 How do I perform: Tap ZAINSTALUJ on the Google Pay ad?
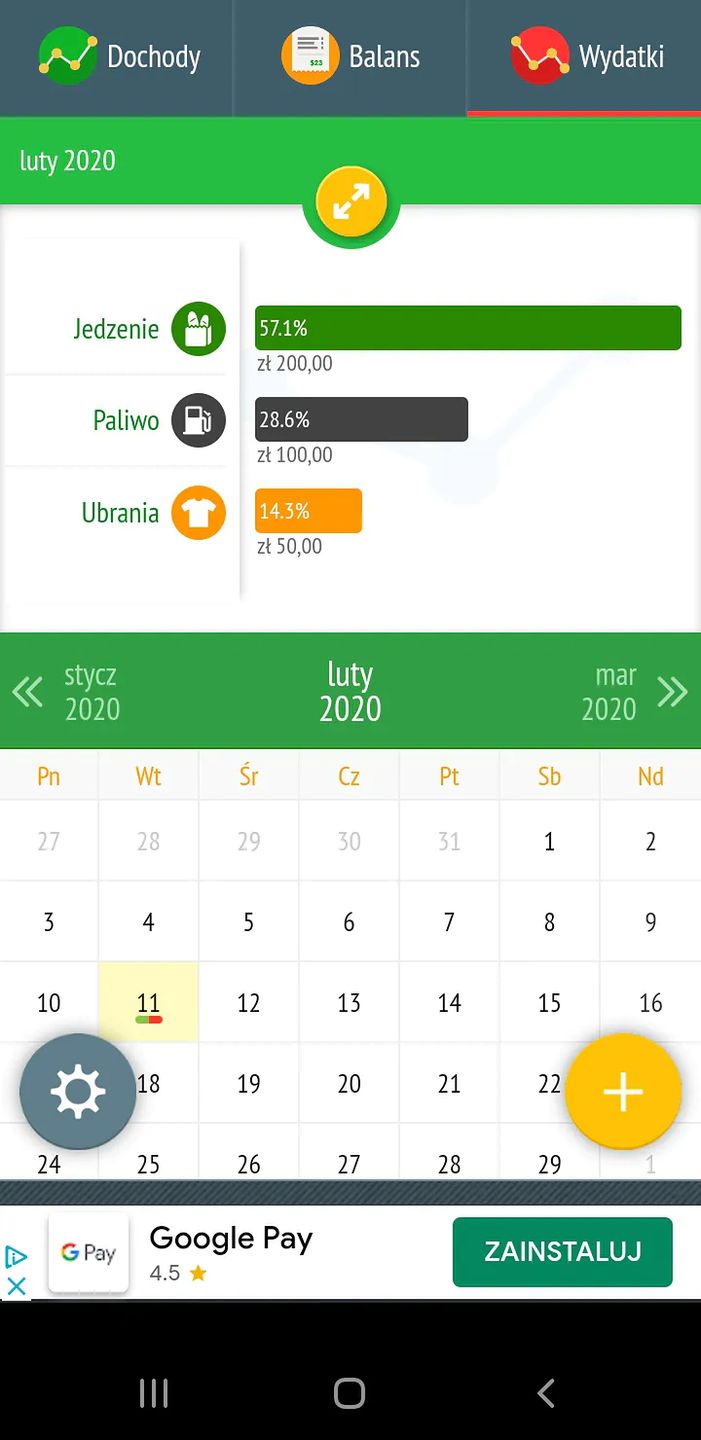(562, 1252)
